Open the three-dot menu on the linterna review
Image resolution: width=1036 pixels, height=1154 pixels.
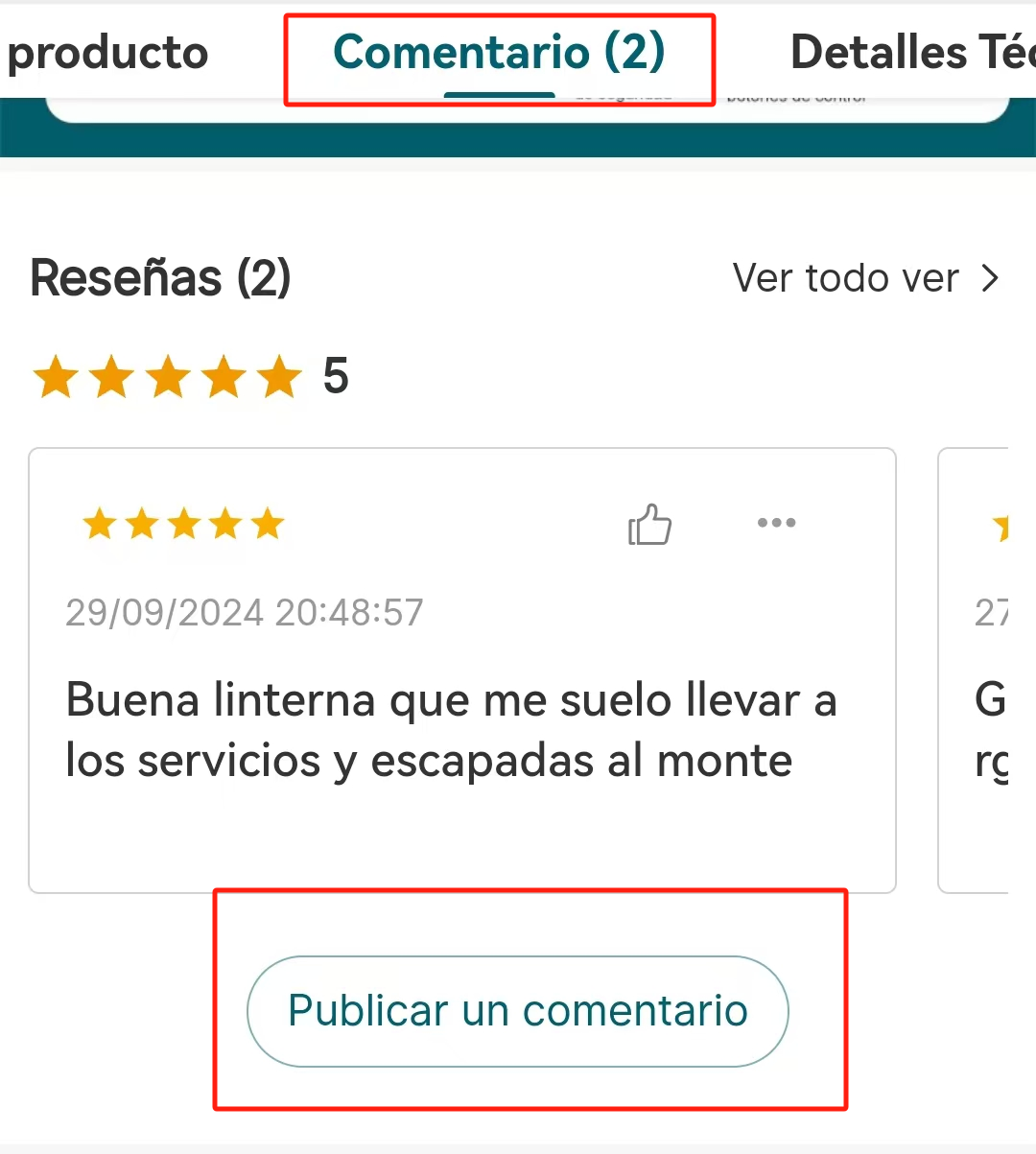[x=776, y=523]
